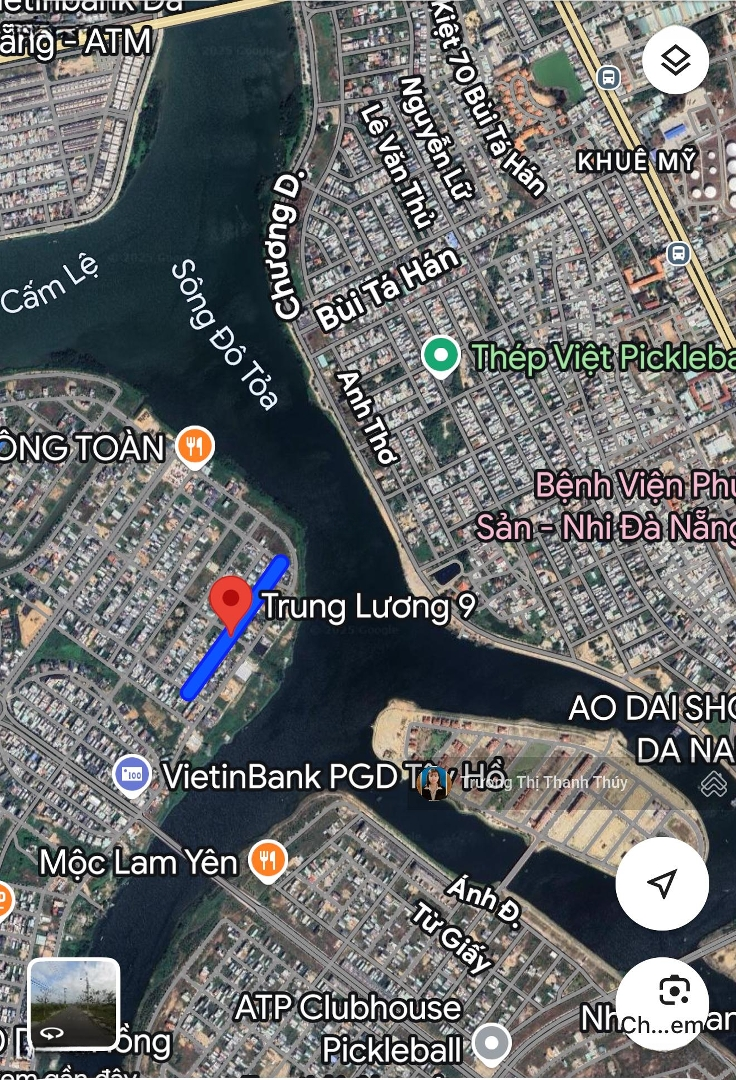Open Thép Việt Pickleball place marker
This screenshot has width=736, height=1080.
click(x=440, y=355)
